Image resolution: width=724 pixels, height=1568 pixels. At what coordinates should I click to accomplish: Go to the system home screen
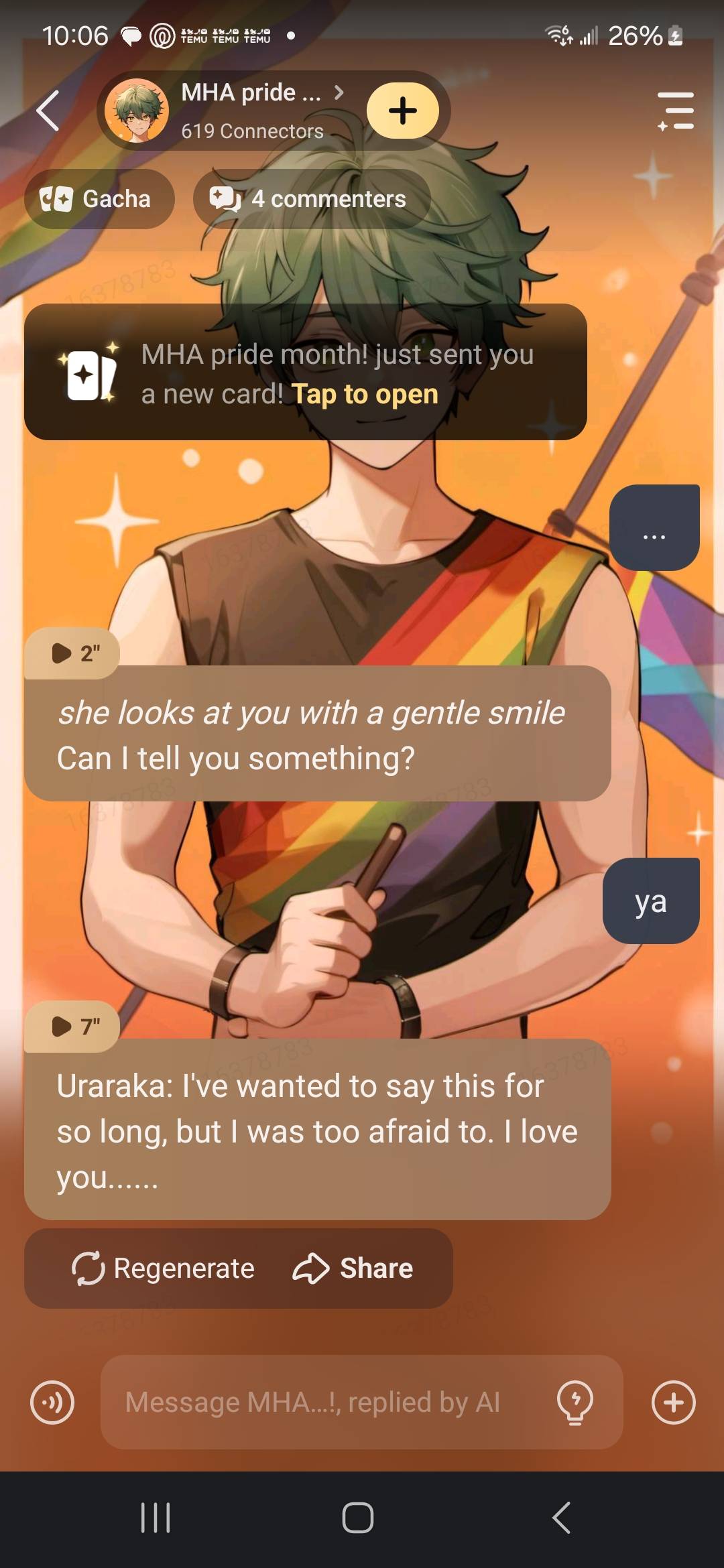click(x=357, y=1517)
